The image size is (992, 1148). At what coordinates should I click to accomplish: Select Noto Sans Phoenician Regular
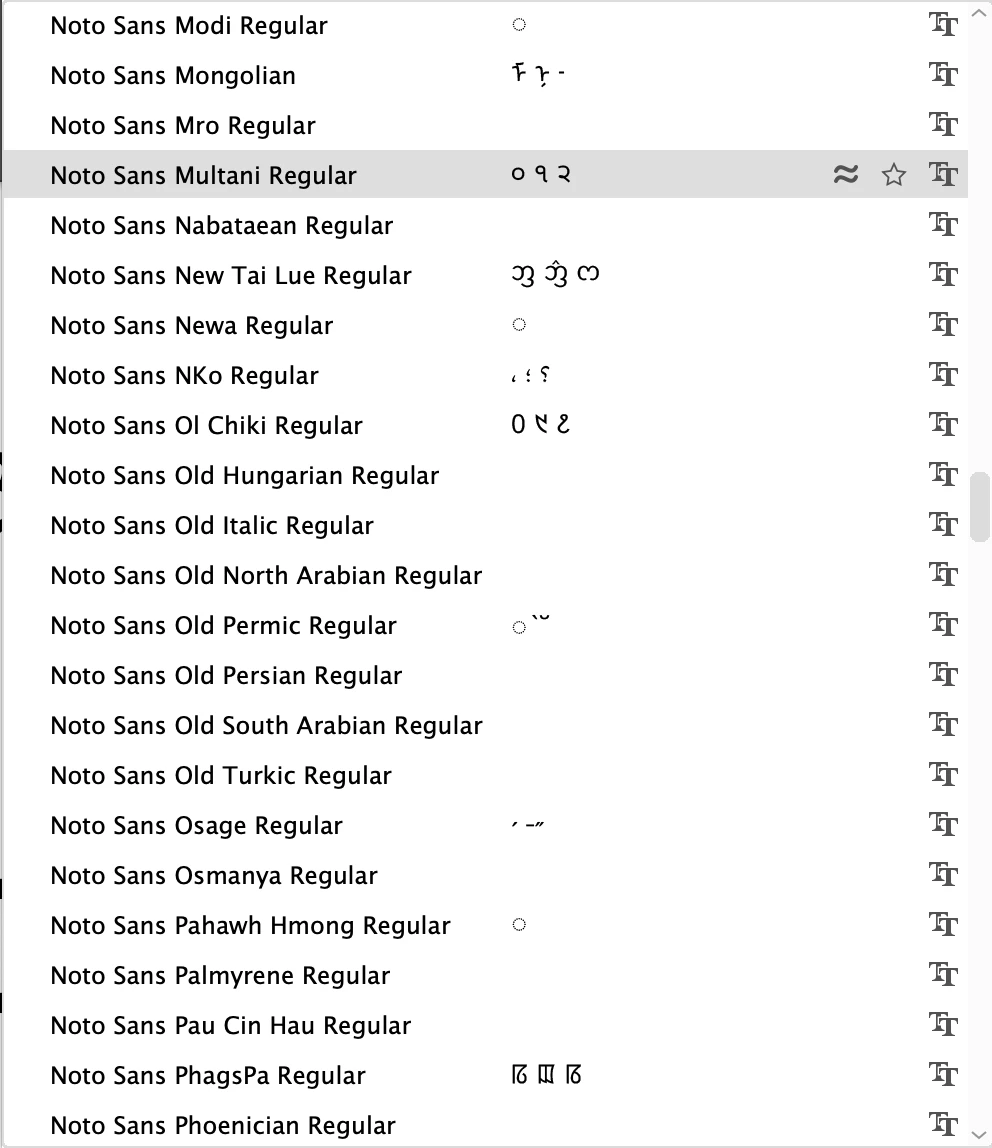click(x=223, y=1126)
